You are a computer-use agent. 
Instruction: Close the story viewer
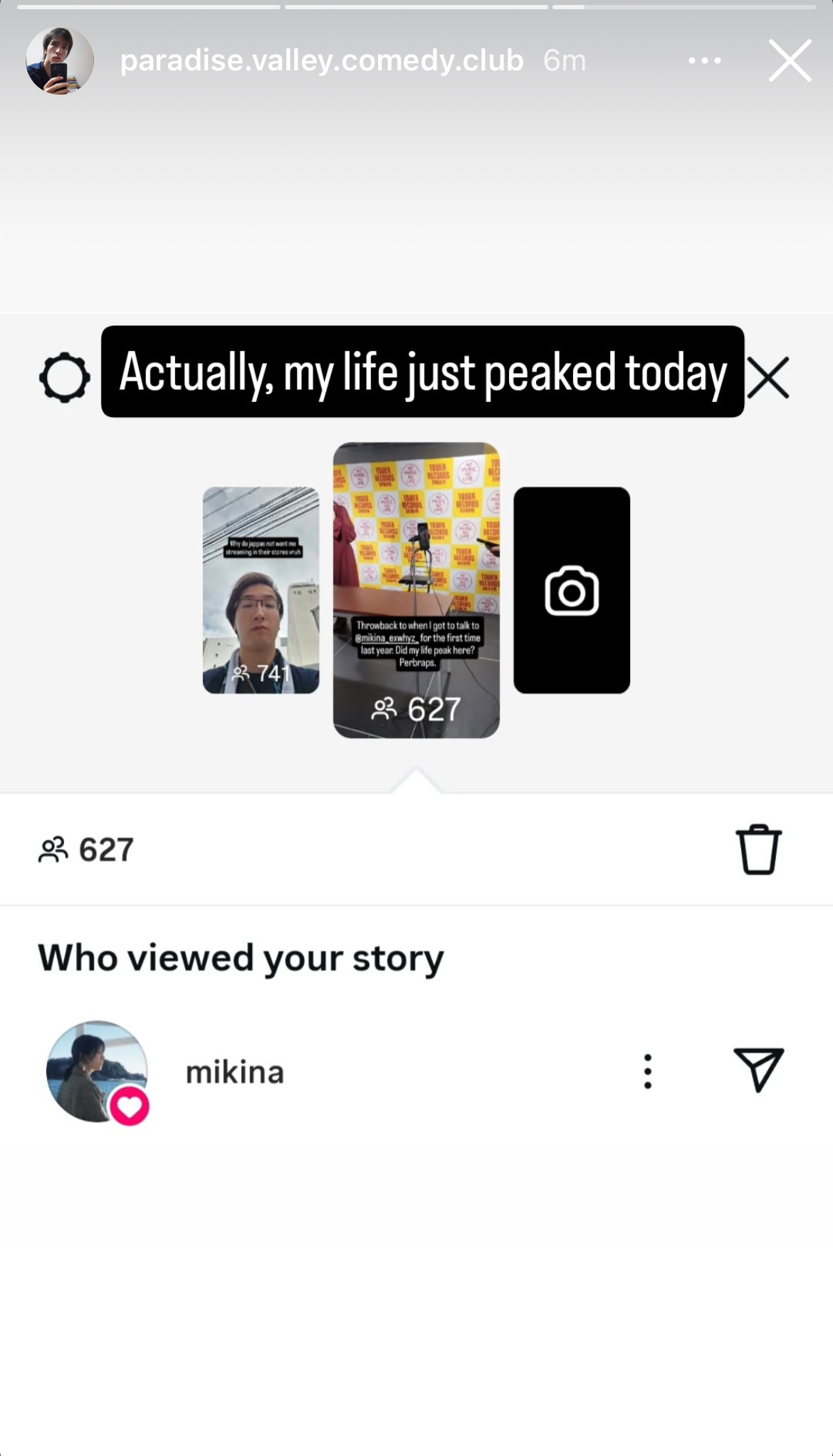(790, 61)
